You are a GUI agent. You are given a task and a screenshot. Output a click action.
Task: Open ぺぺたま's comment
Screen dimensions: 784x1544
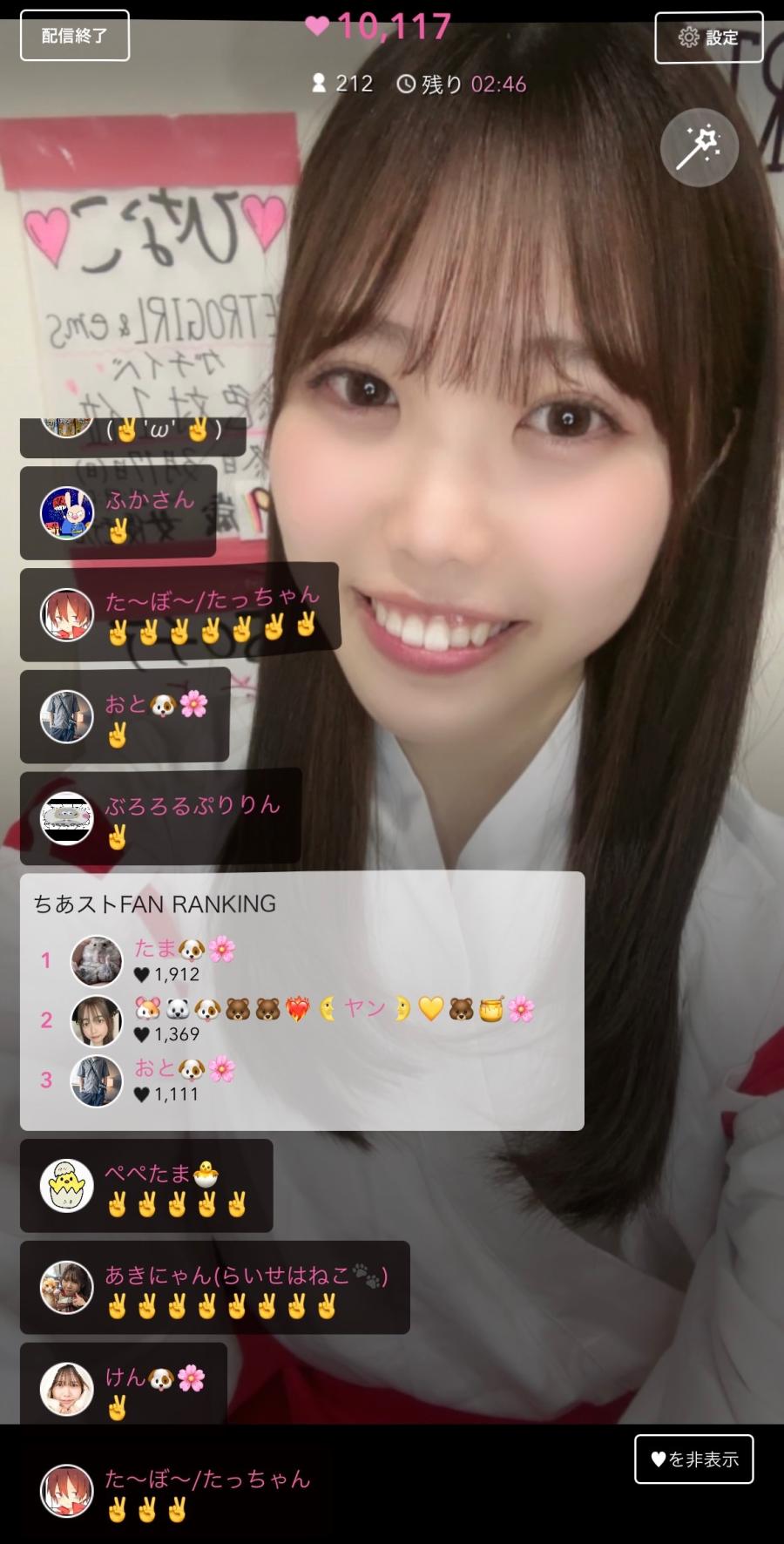(146, 1186)
